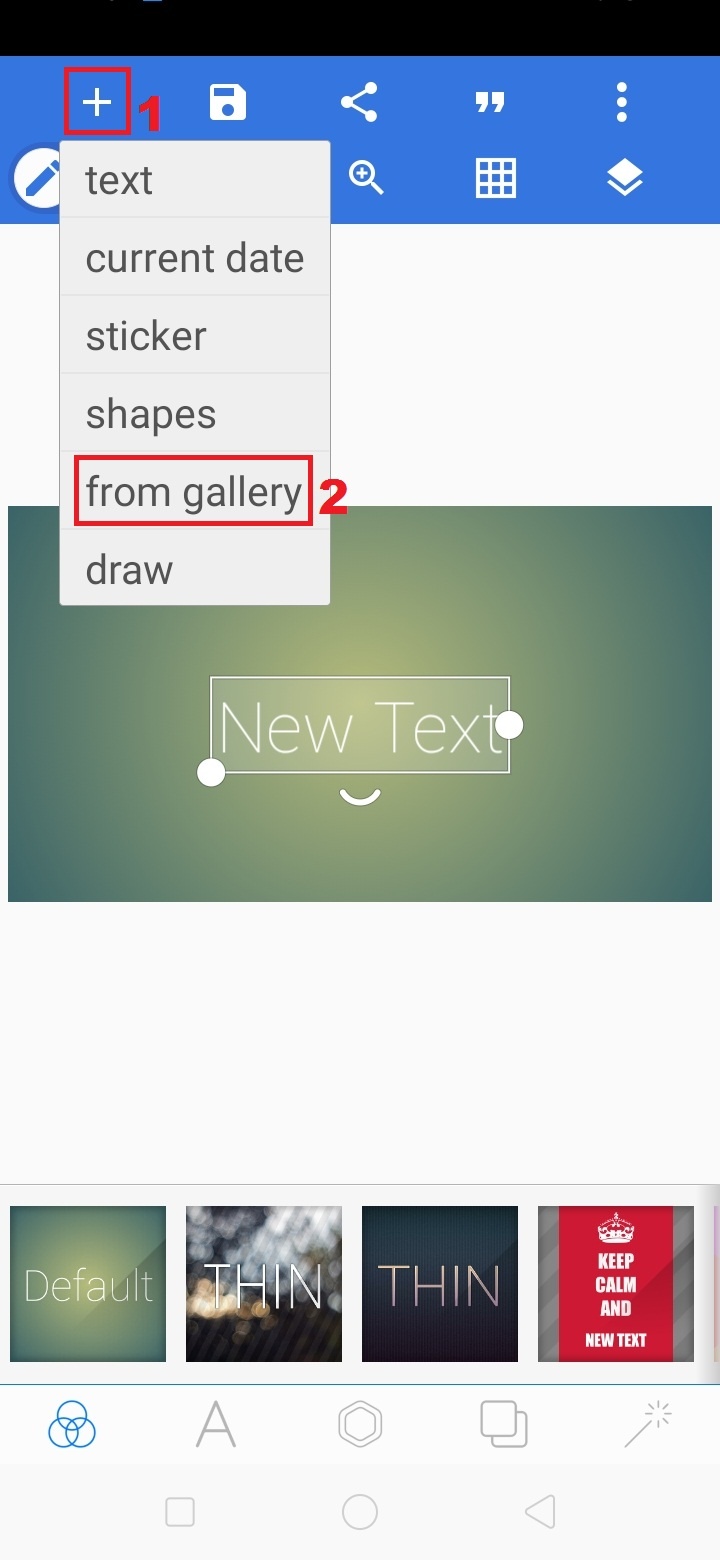The image size is (720, 1560).
Task: Pick 'sticker' in the add menu
Action: tap(195, 336)
